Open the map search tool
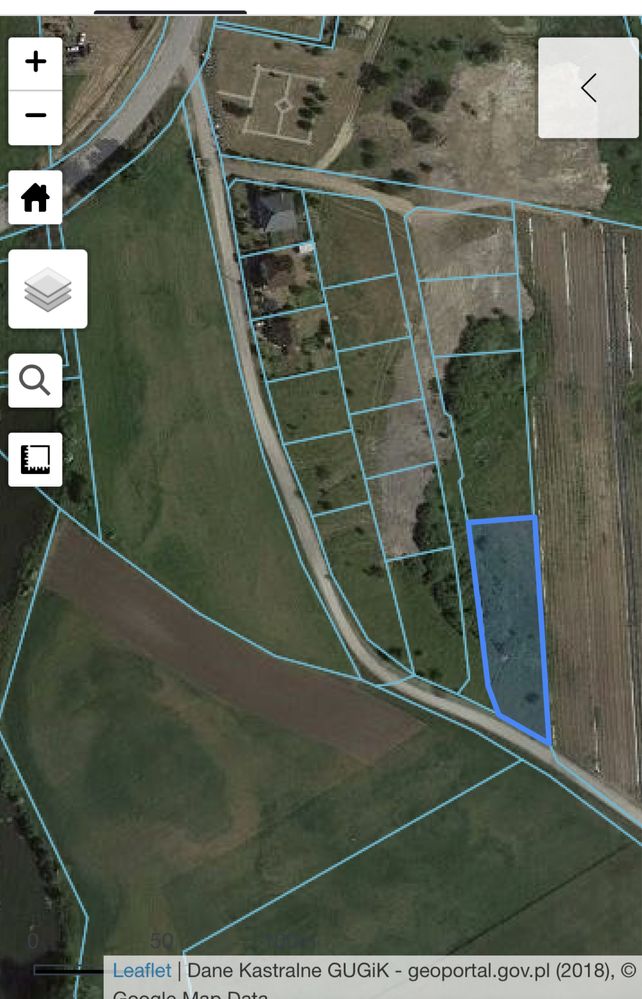Image resolution: width=642 pixels, height=999 pixels. 36,380
